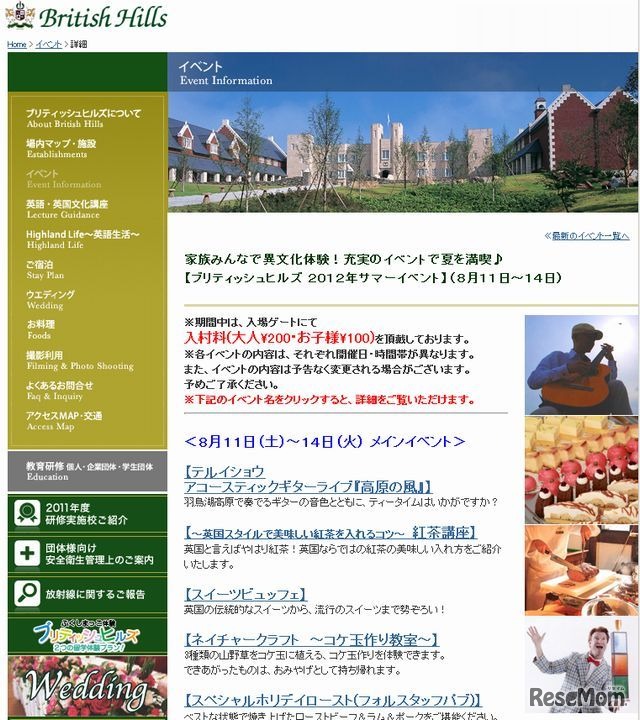Open About British Hills menu item
Screen dimensions: 640x720
pyautogui.click(x=83, y=118)
